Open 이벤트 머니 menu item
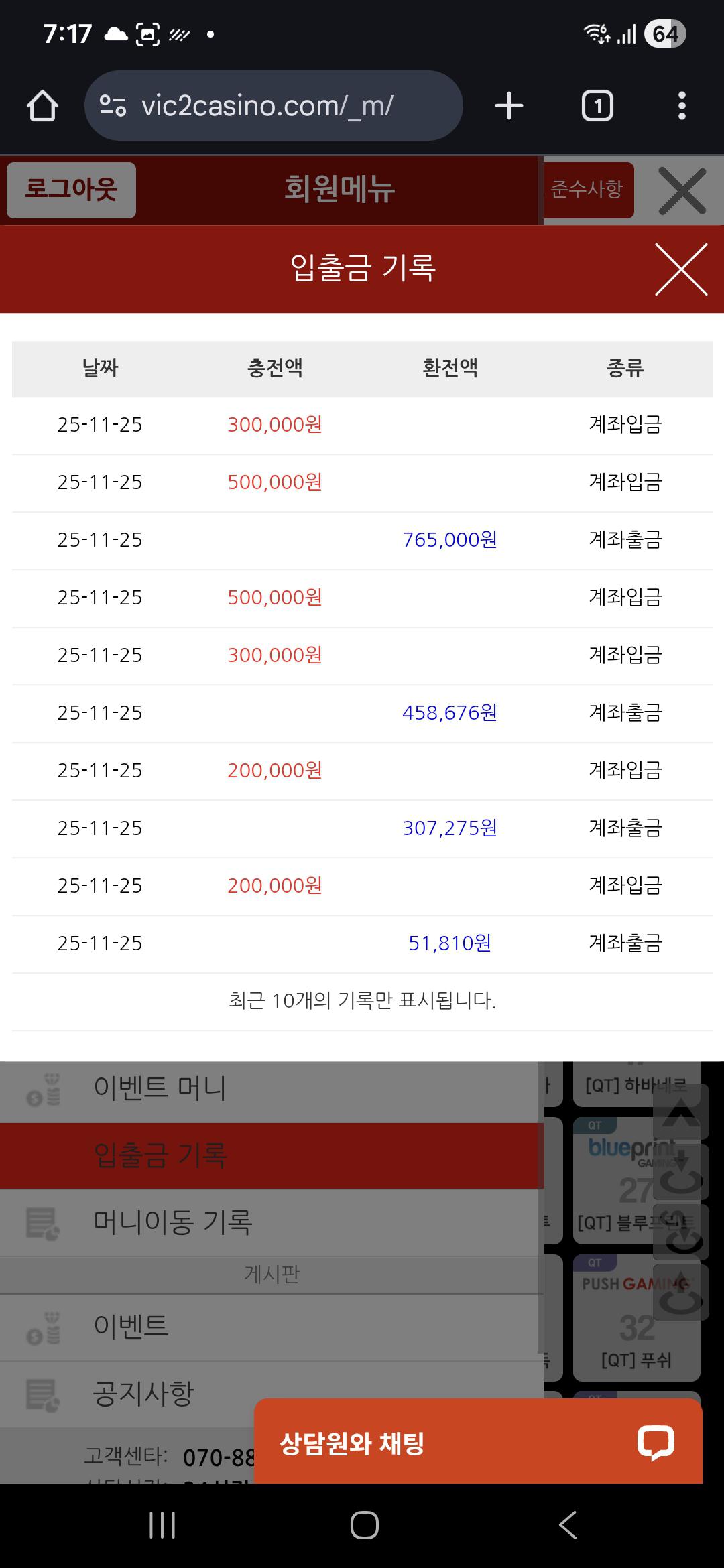This screenshot has height=1568, width=724. [160, 1088]
